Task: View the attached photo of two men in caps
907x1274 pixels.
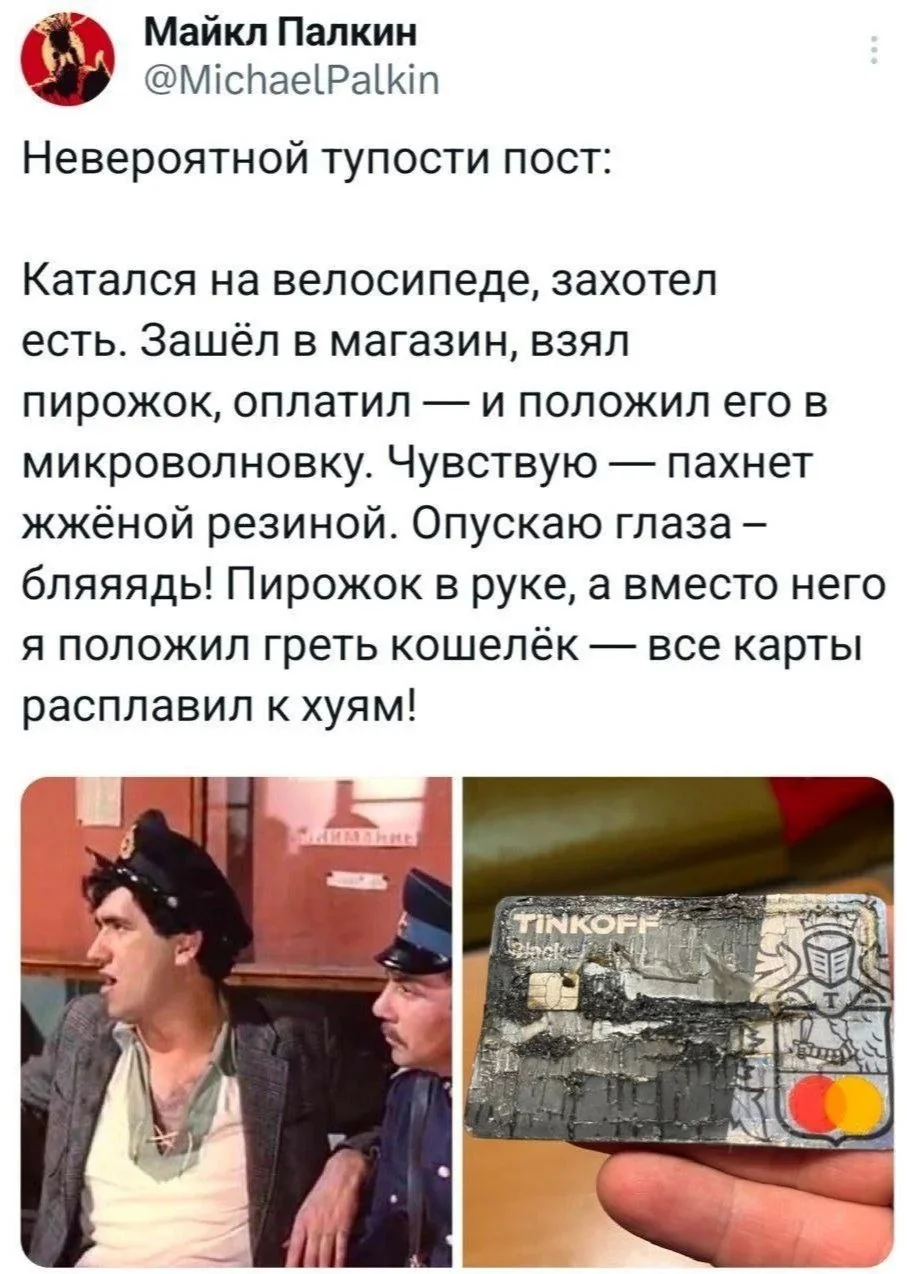Action: [x=236, y=1020]
